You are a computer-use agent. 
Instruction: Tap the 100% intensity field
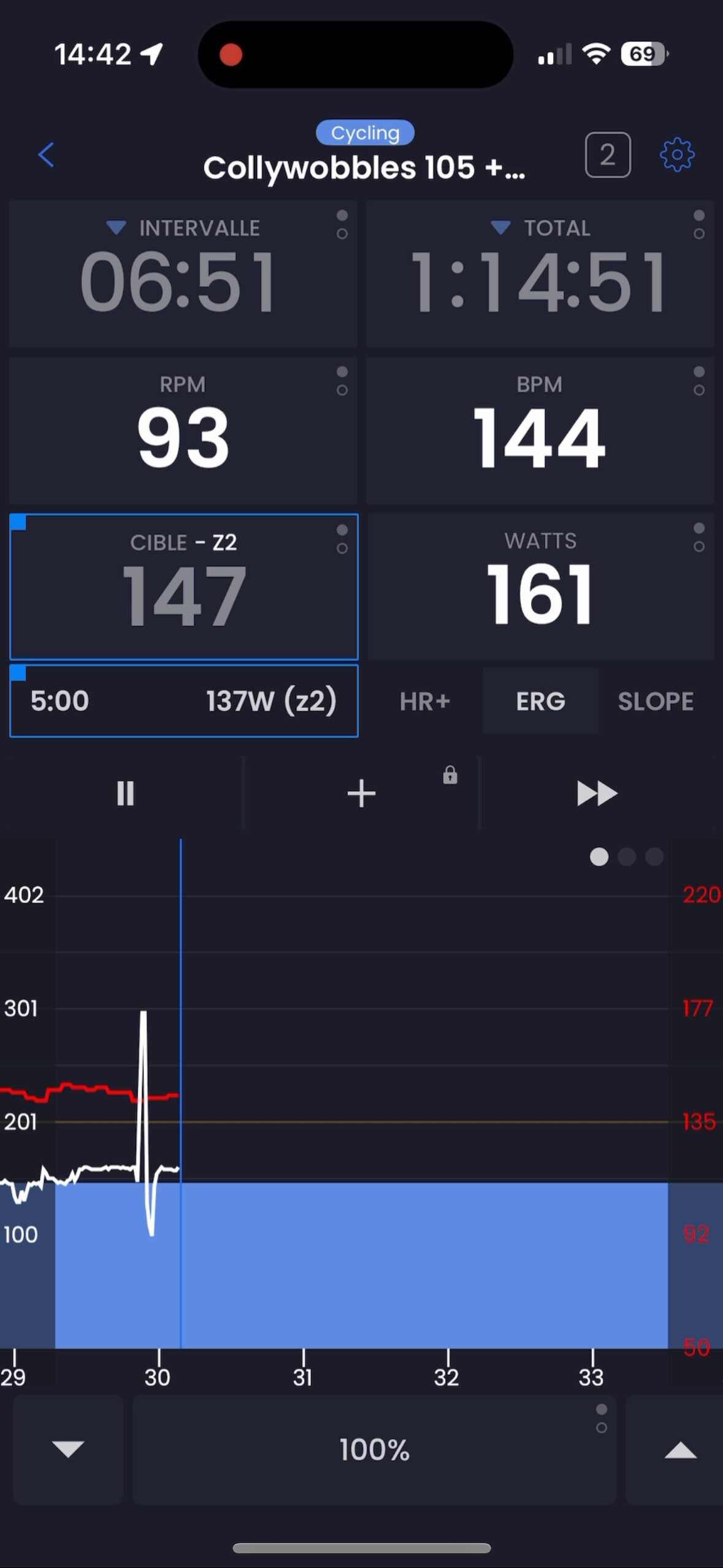pyautogui.click(x=374, y=1450)
